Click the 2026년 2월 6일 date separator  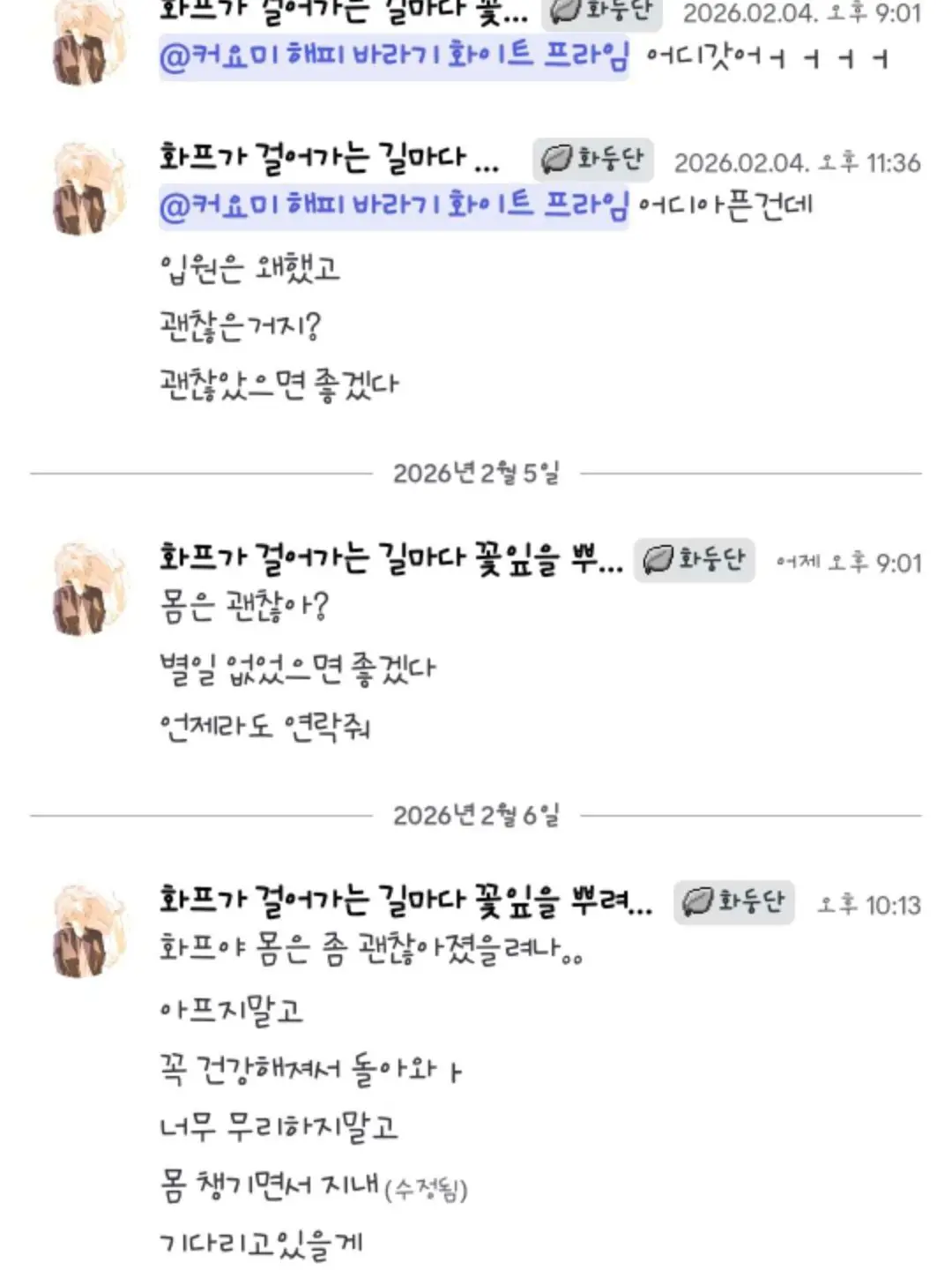click(x=476, y=816)
